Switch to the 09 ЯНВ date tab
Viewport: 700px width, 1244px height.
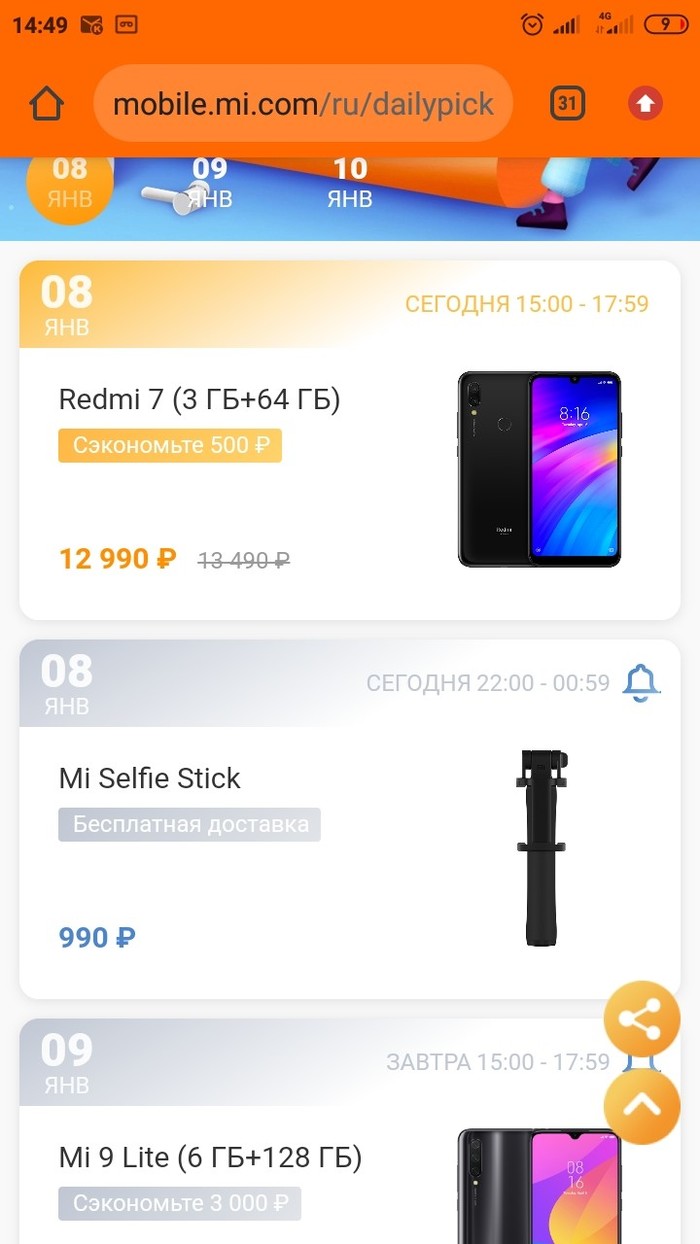click(x=210, y=183)
